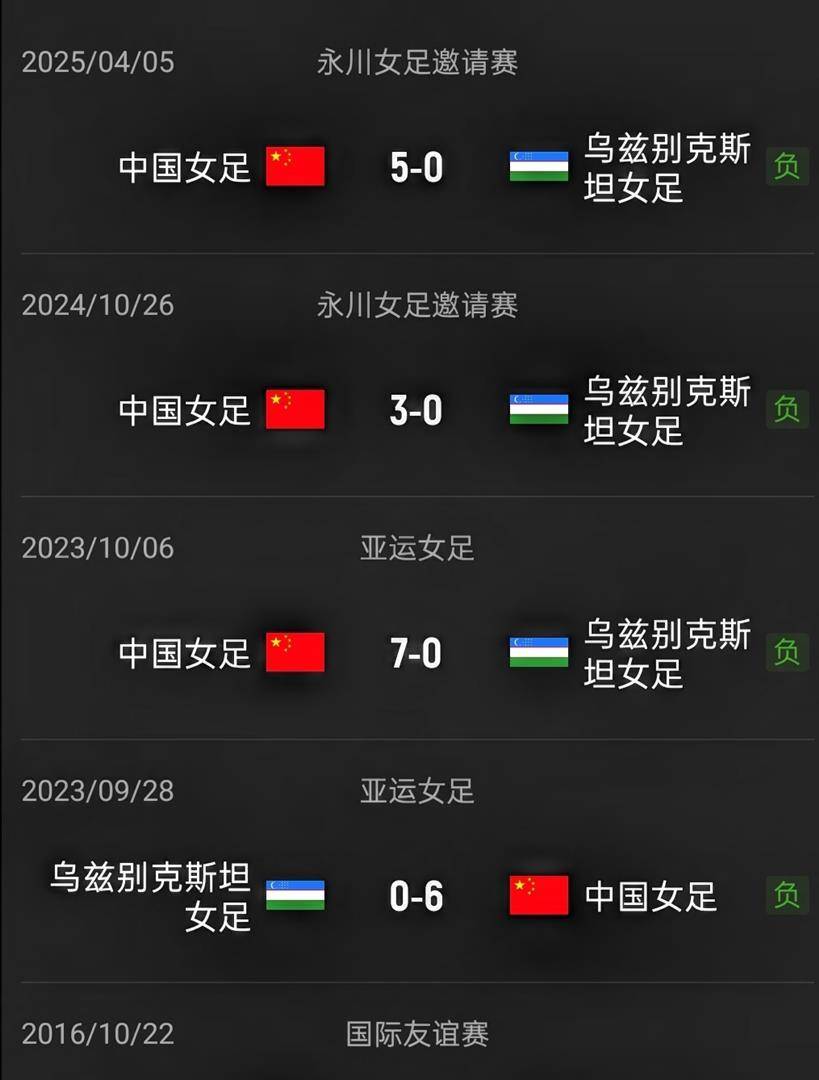Open the 5-0 match from 2025/04/05

pos(416,167)
